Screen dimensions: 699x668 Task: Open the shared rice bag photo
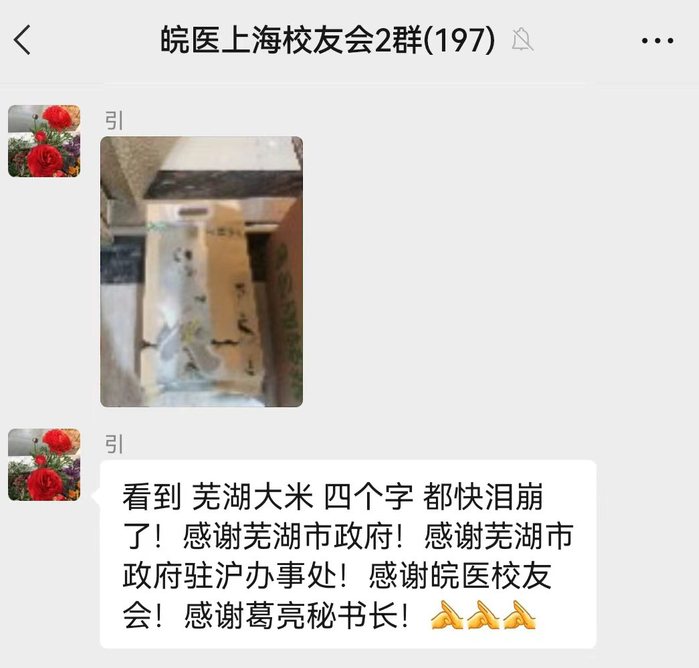[x=201, y=271]
